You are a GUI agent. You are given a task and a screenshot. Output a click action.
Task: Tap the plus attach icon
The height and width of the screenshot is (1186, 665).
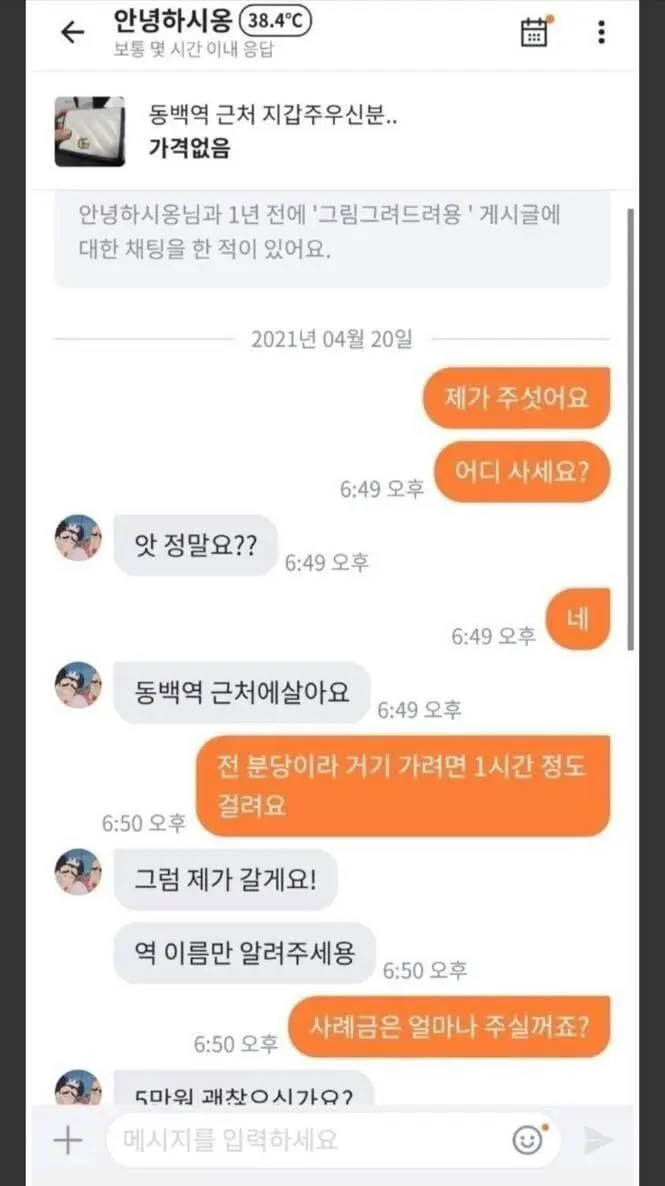(67, 1140)
